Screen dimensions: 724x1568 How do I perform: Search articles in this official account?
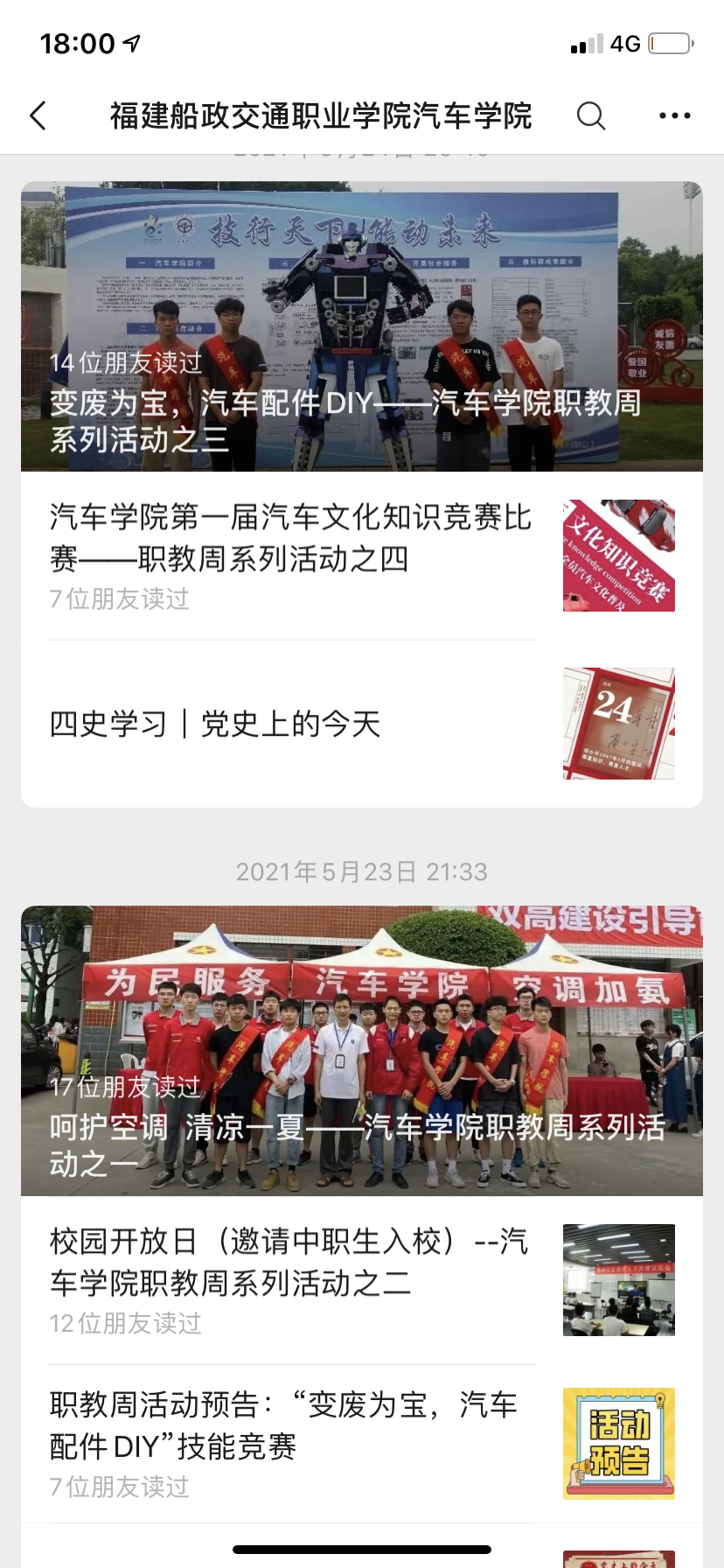pos(591,115)
